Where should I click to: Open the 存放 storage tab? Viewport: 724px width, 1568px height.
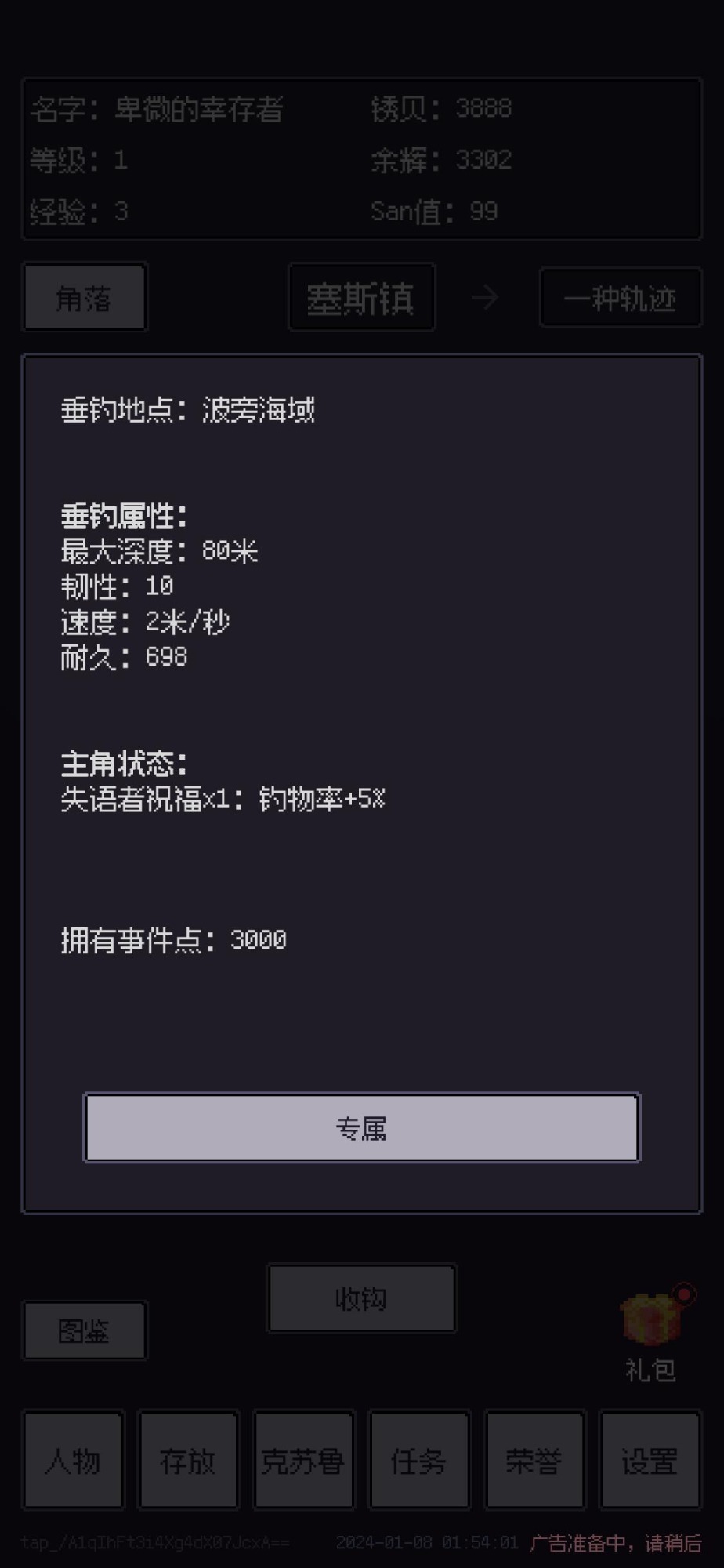tap(189, 1460)
